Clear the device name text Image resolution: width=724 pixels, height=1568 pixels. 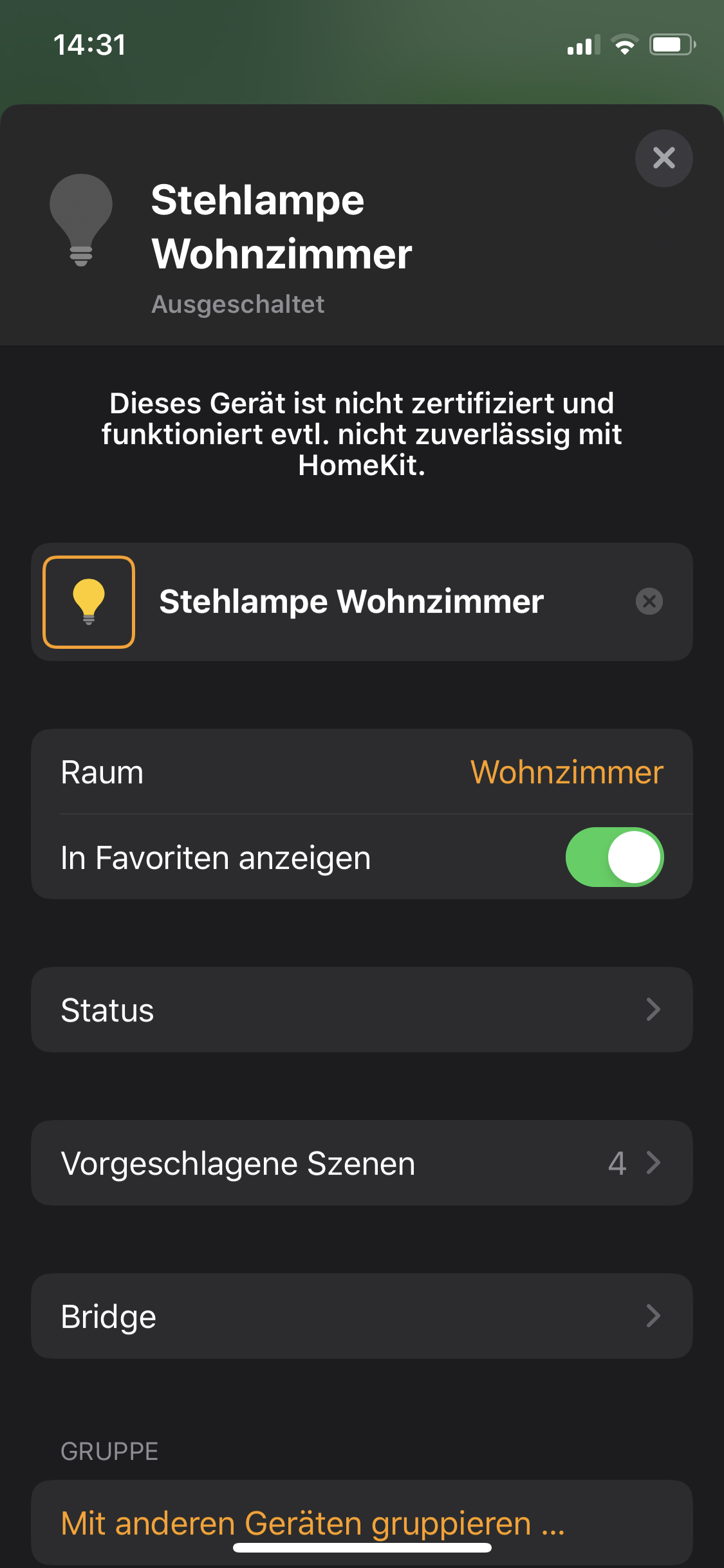pos(649,602)
